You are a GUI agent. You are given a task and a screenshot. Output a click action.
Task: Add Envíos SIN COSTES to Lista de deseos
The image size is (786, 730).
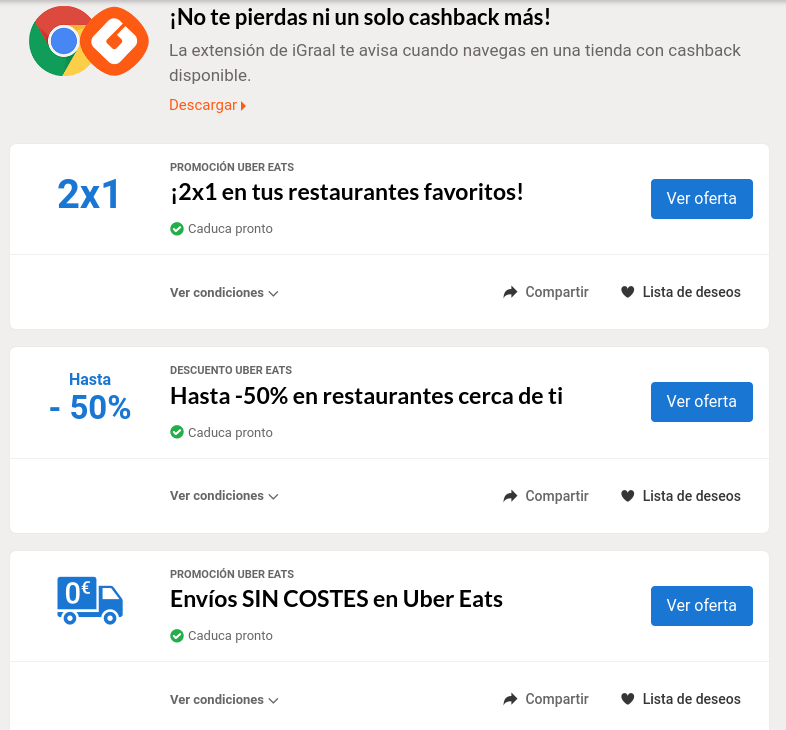click(681, 699)
